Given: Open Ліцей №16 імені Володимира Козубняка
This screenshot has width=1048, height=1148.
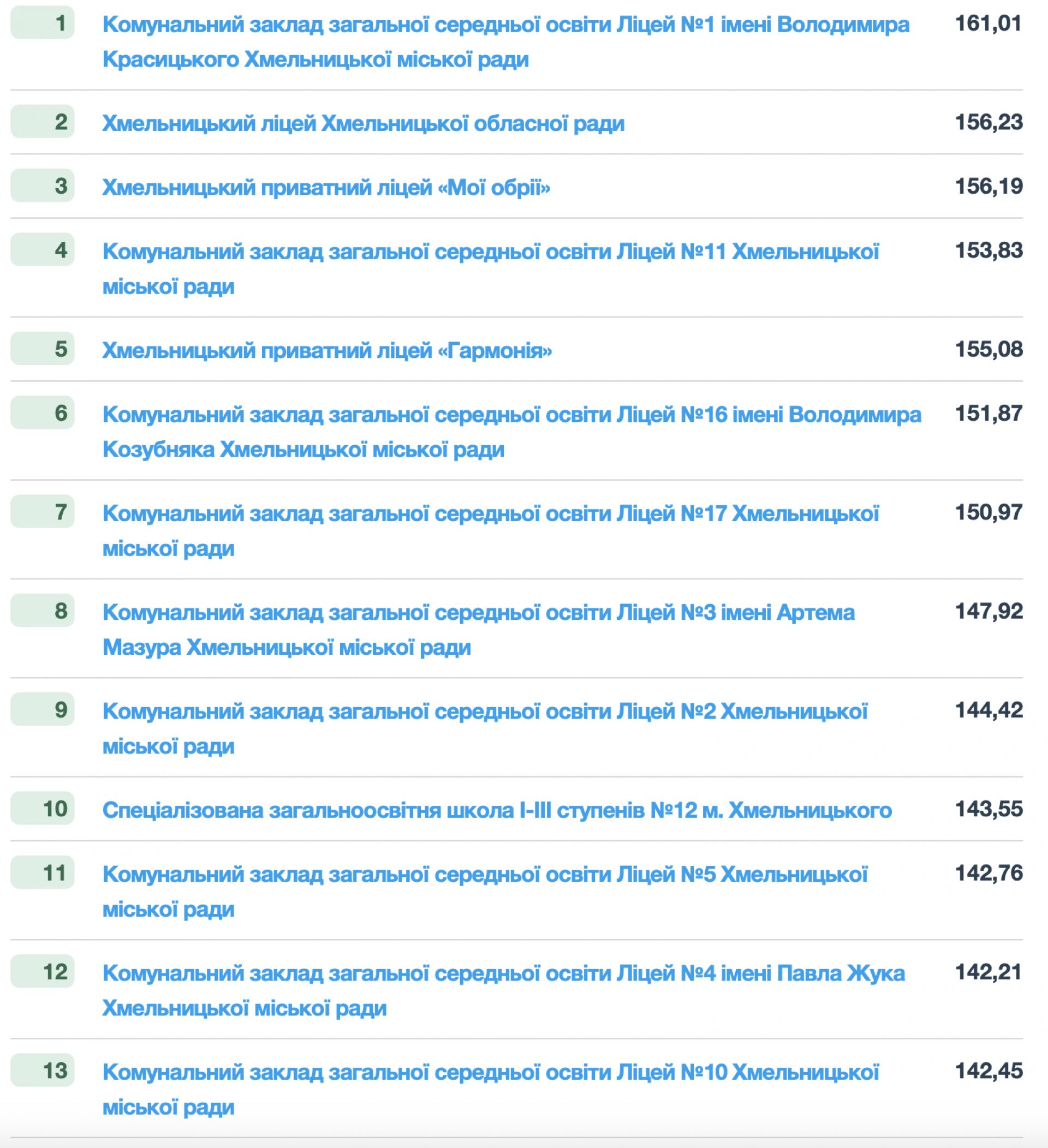Looking at the screenshot, I should pos(511,415).
